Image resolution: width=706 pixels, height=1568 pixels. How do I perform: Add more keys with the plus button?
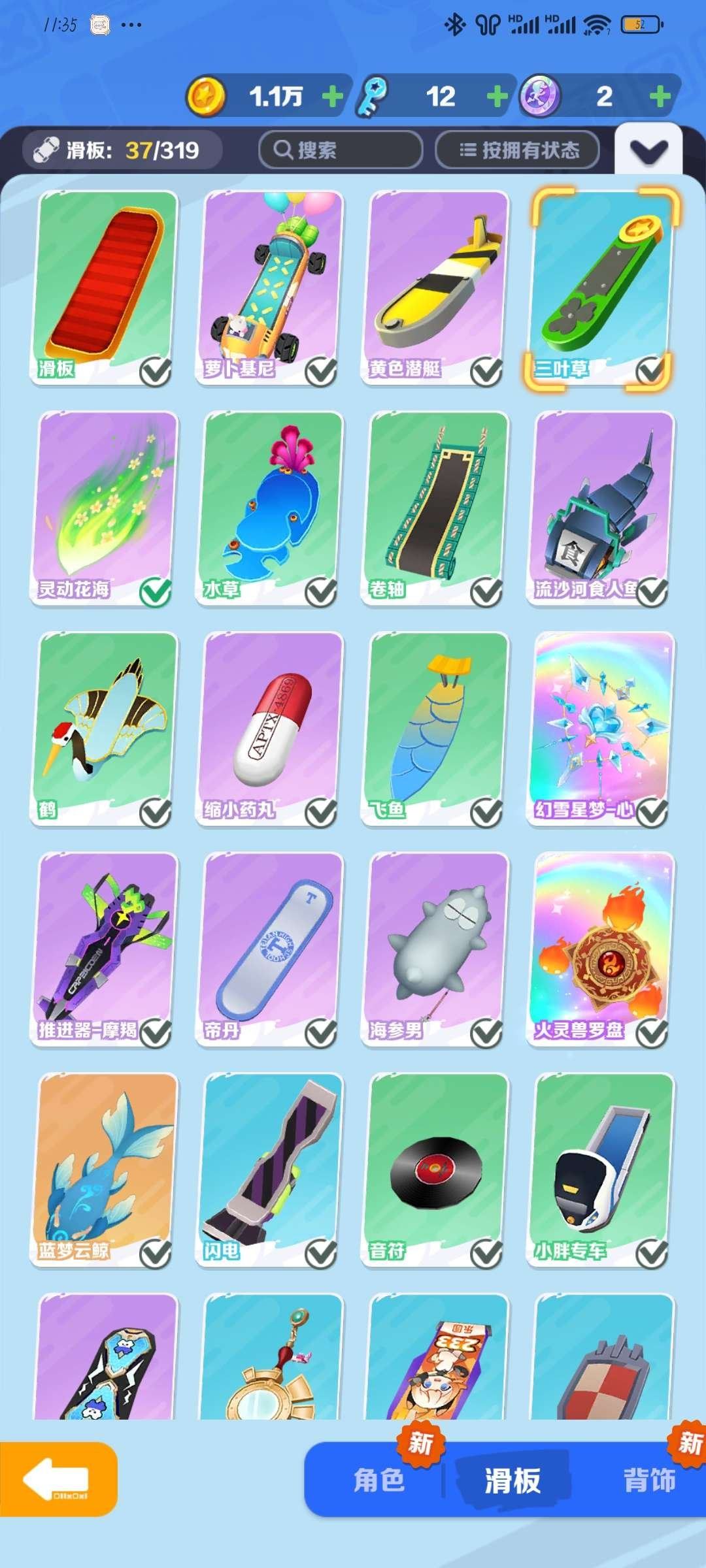(497, 97)
